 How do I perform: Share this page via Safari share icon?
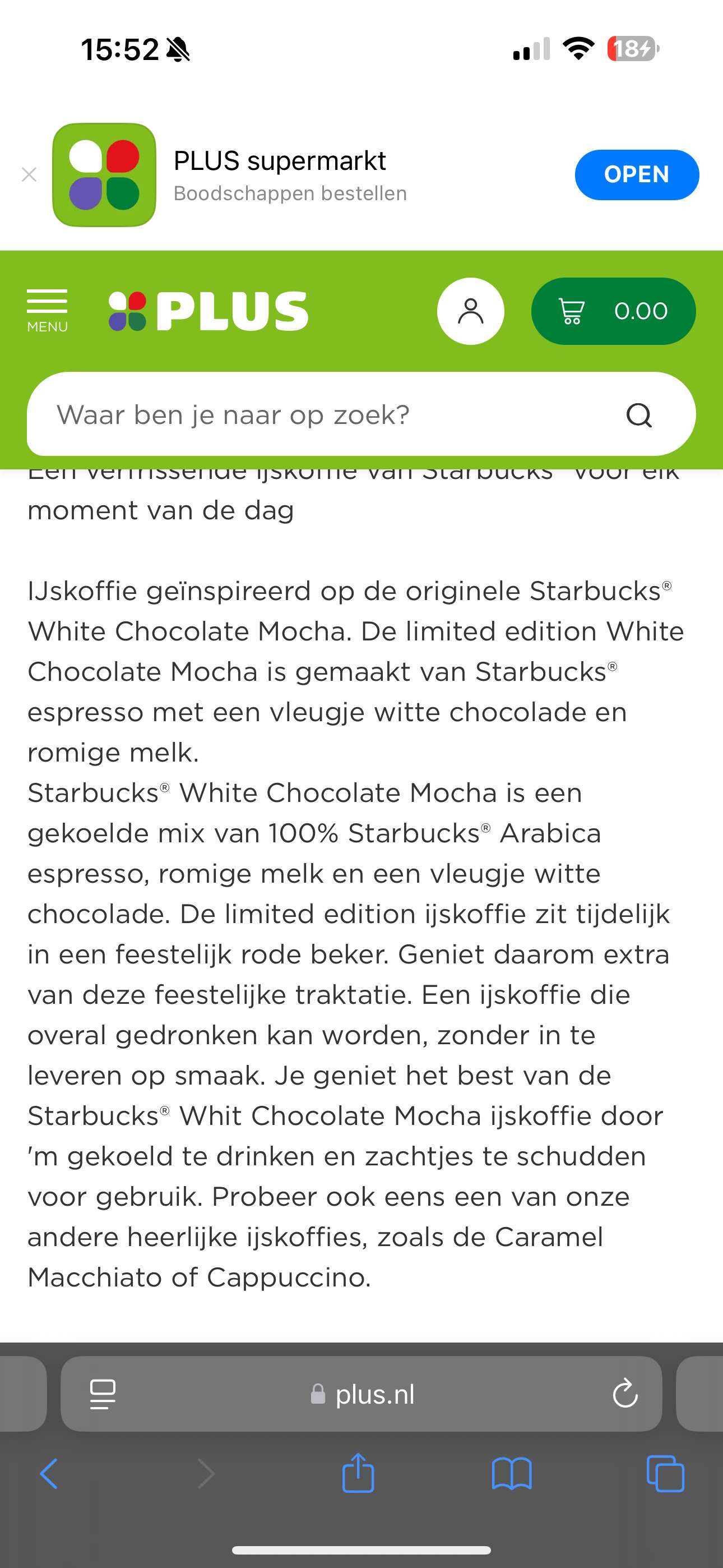[x=359, y=1473]
